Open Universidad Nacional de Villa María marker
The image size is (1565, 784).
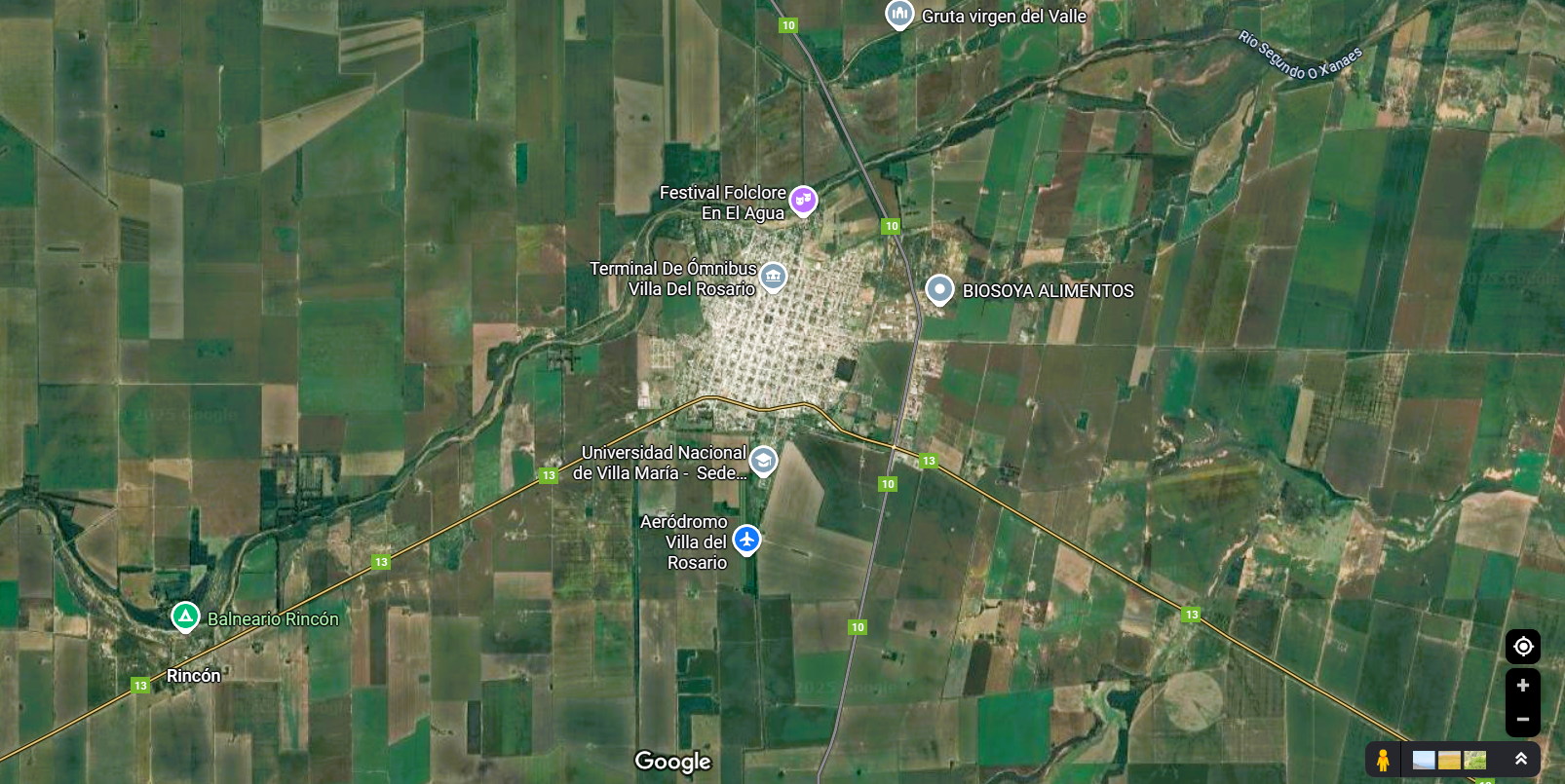click(763, 460)
